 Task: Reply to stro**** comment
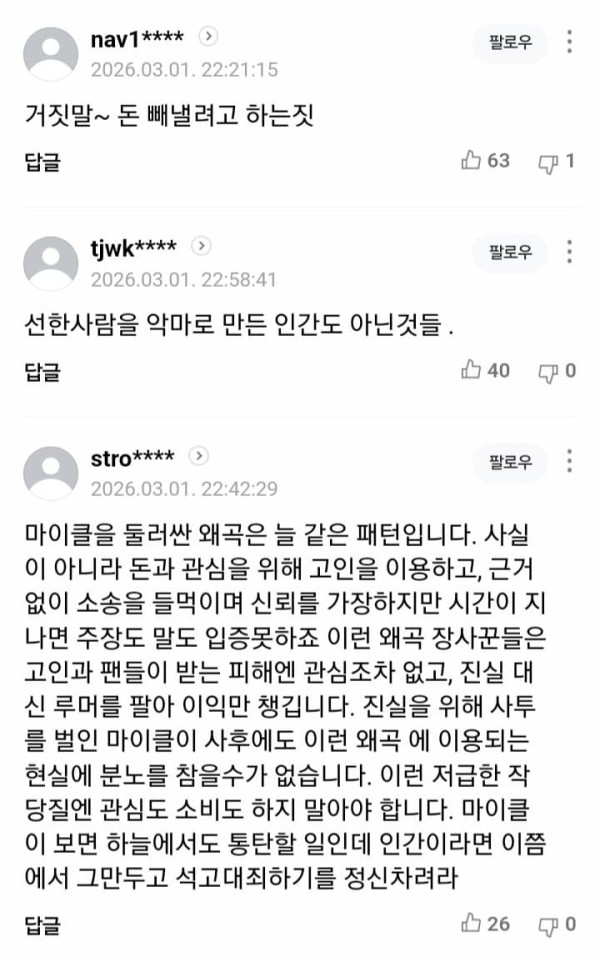click(x=42, y=923)
